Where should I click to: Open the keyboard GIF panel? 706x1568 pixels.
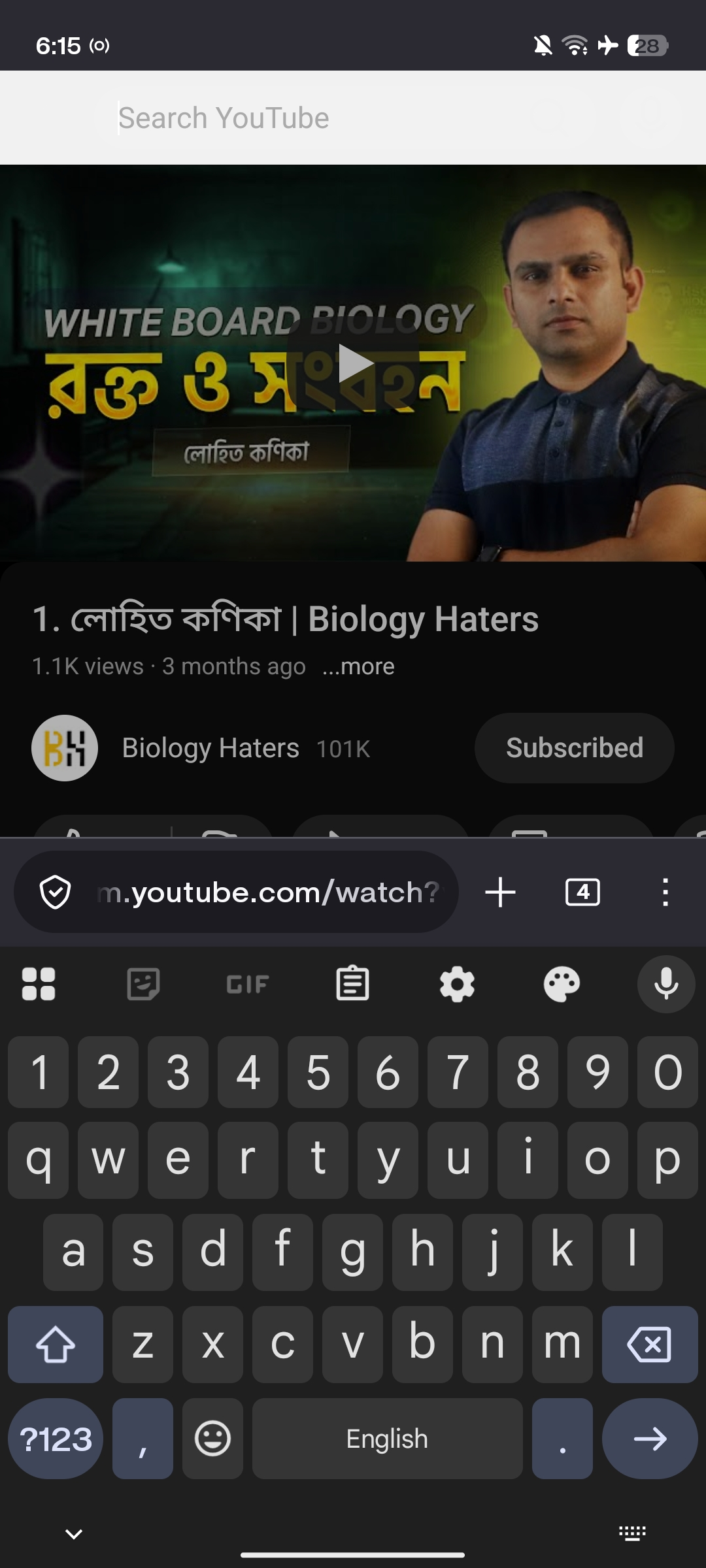[248, 984]
